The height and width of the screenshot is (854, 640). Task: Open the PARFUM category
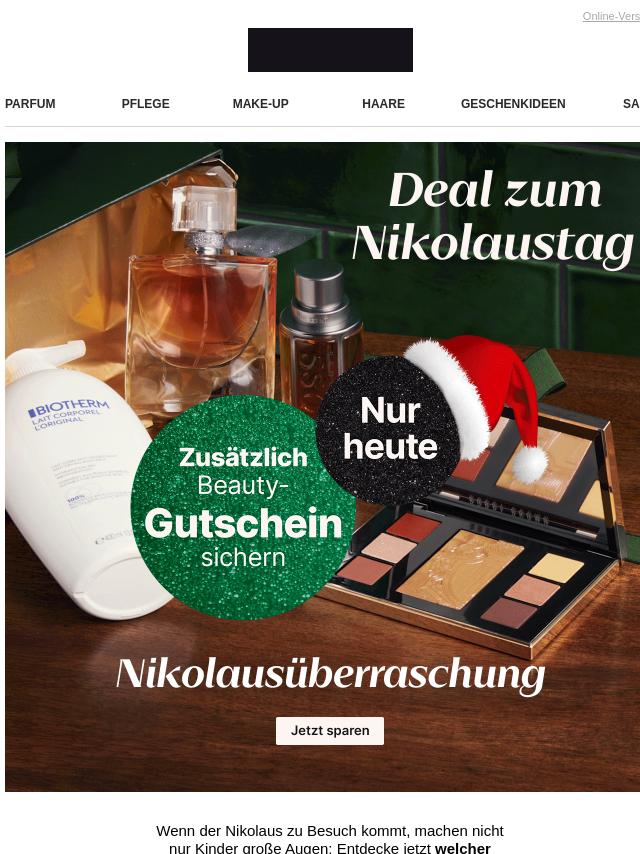click(30, 104)
